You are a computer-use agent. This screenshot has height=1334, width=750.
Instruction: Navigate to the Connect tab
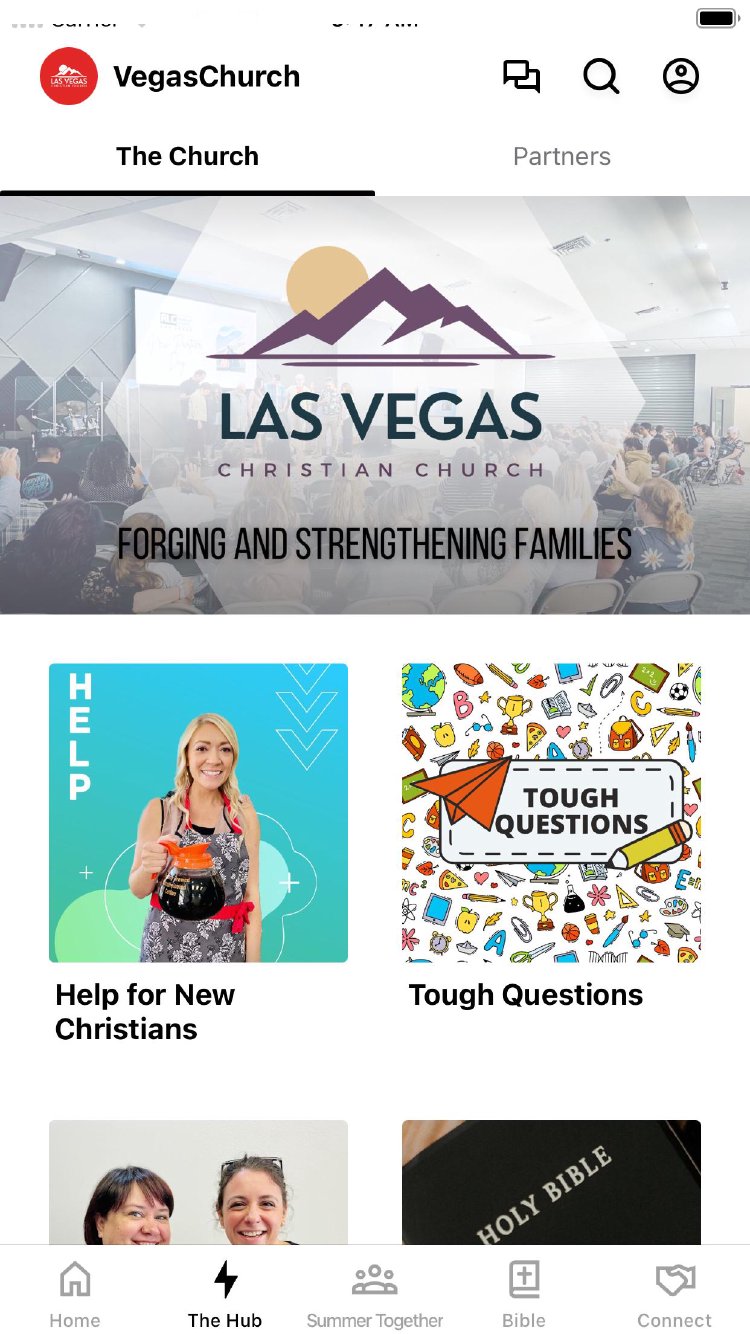[x=675, y=1295]
